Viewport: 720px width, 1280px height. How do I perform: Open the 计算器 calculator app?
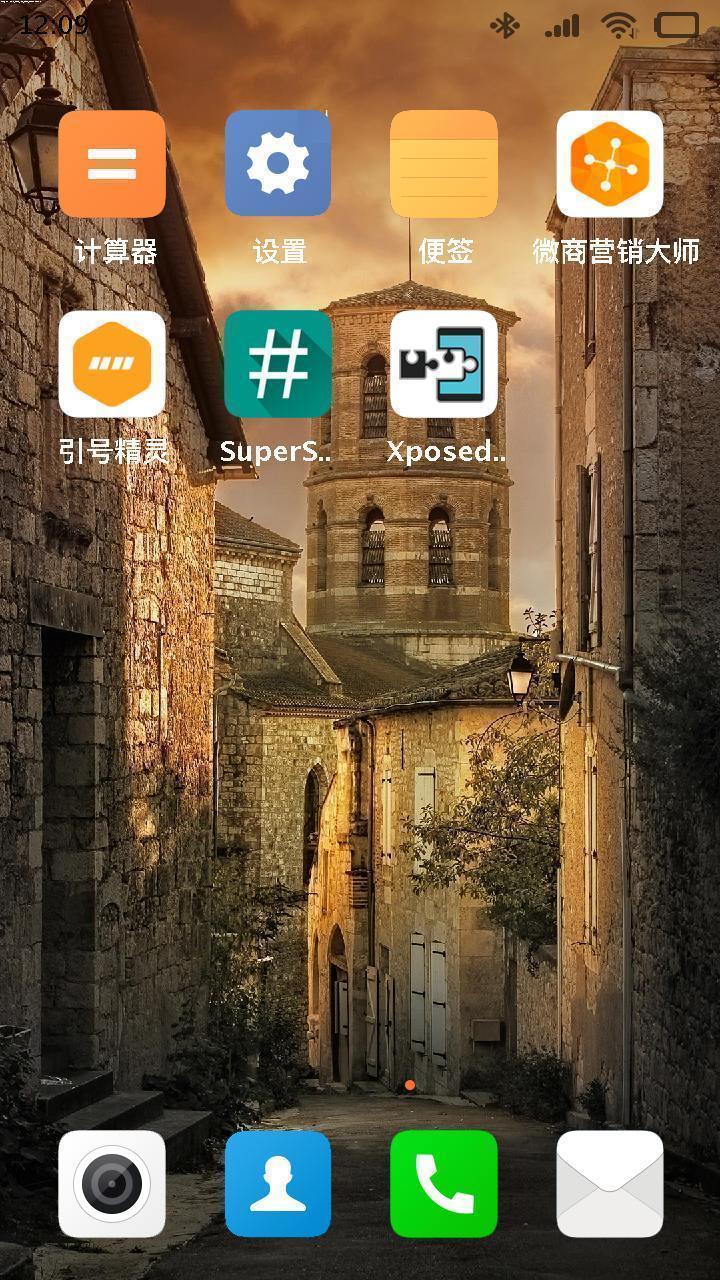point(112,164)
